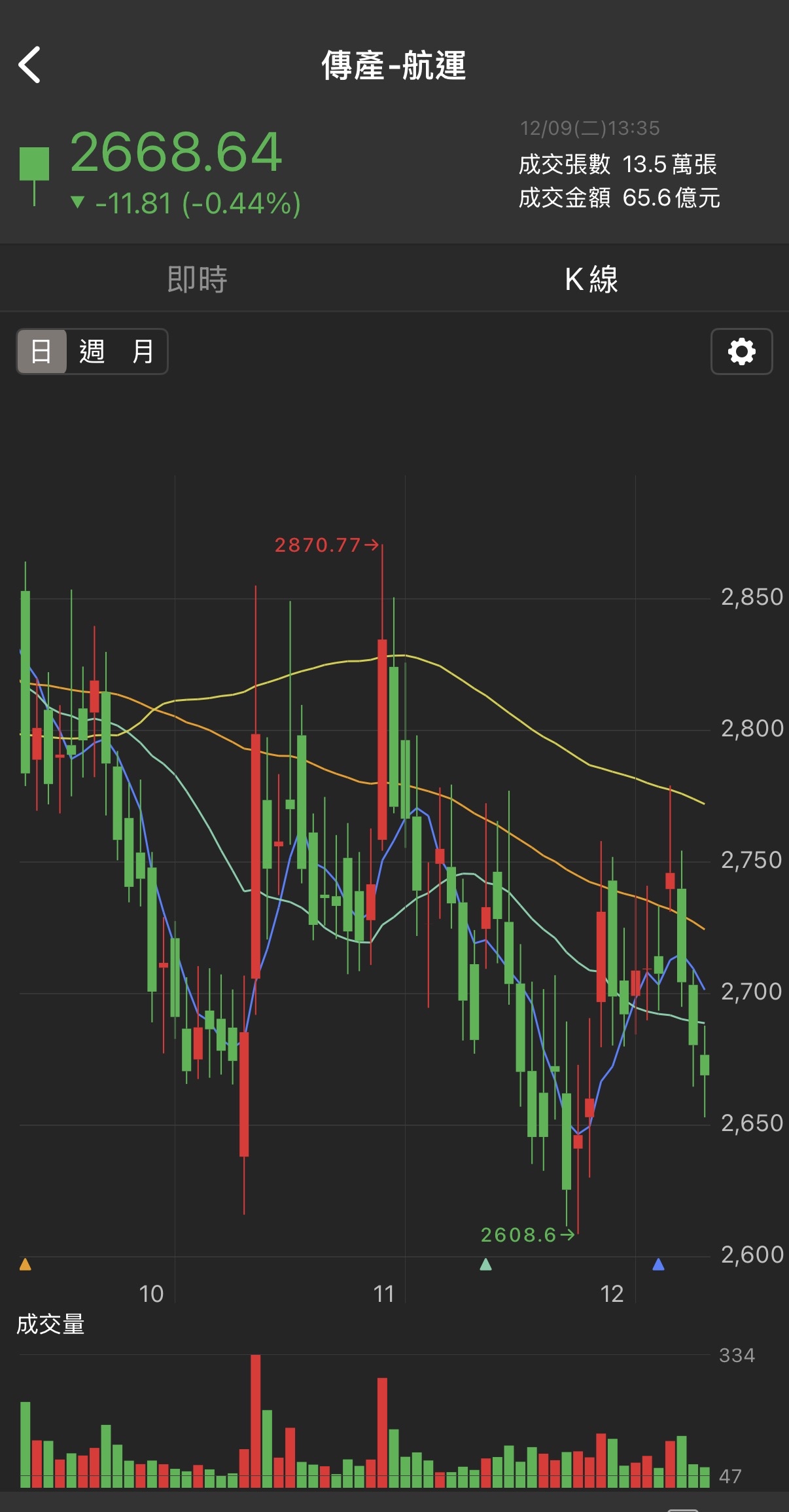
Task: Switch chart to 週 weekly interval
Action: point(92,351)
